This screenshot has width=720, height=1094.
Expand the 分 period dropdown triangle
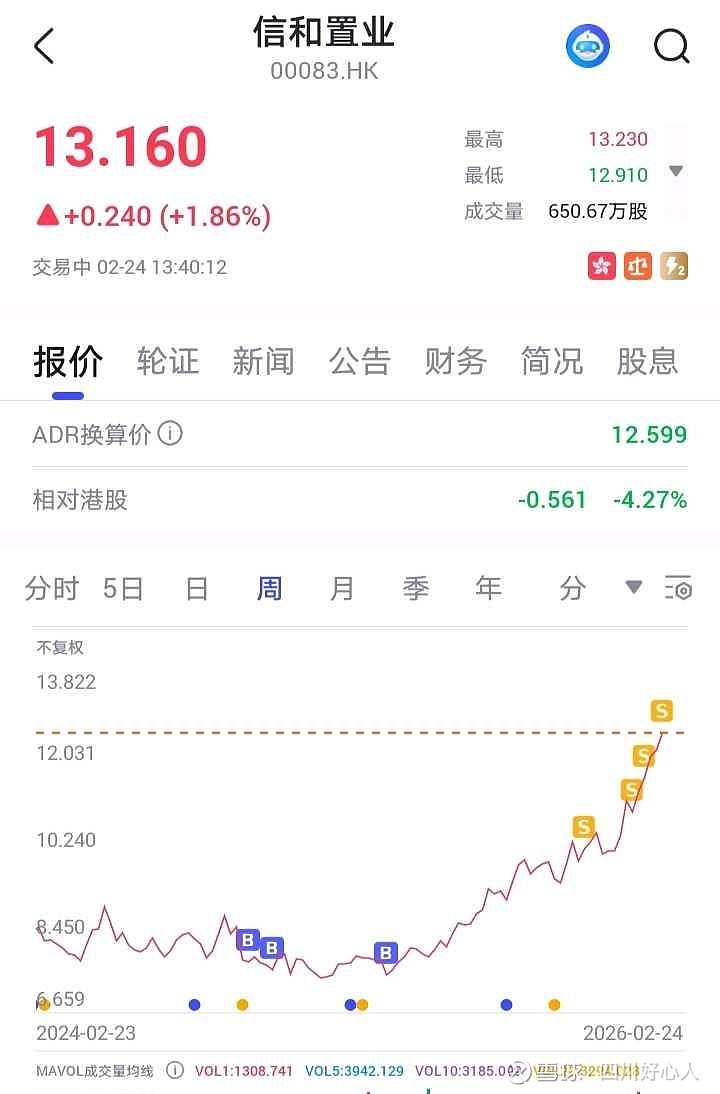pyautogui.click(x=633, y=589)
